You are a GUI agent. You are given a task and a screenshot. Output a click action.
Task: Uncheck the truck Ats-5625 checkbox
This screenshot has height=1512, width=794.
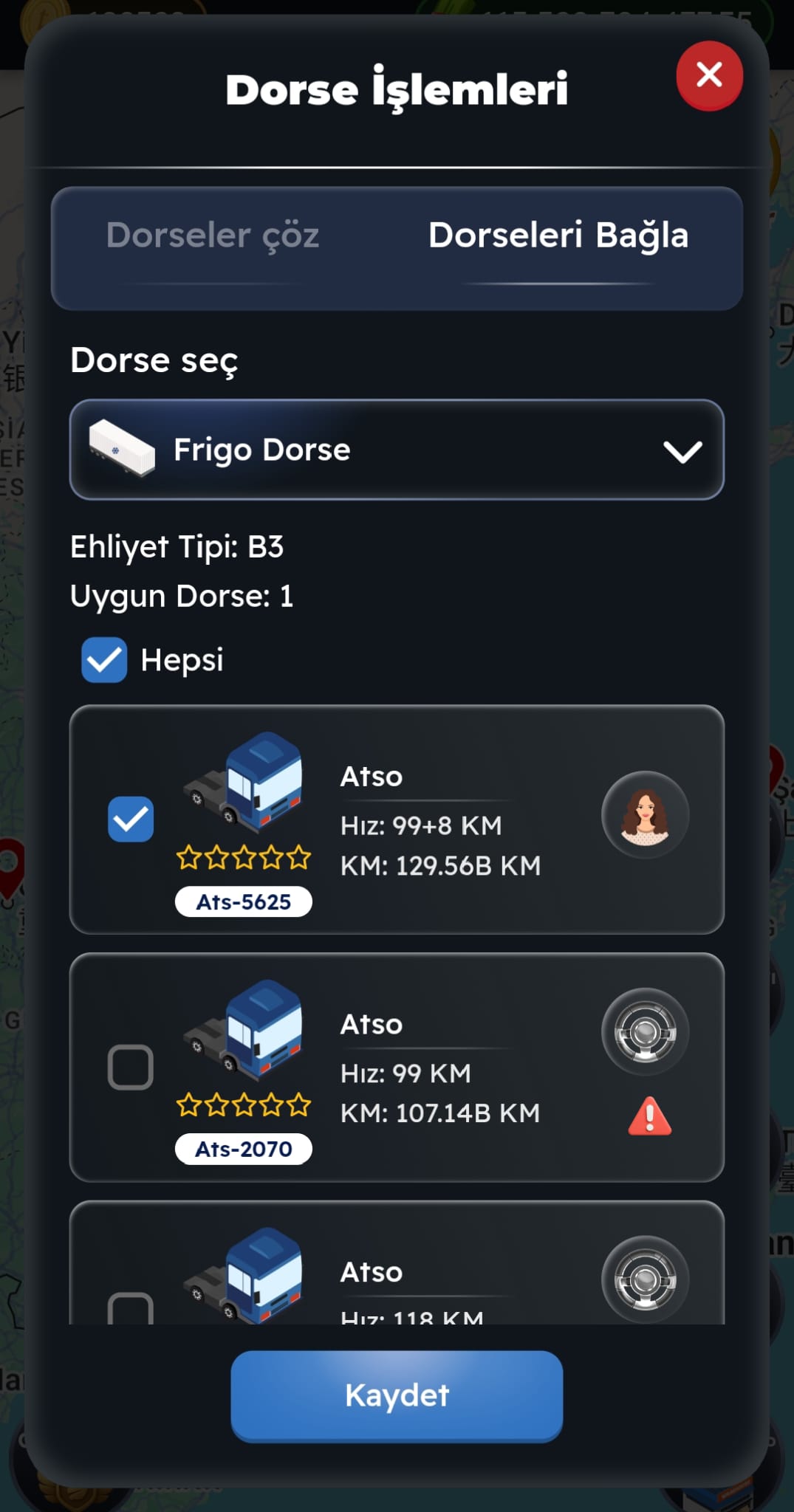pyautogui.click(x=131, y=819)
